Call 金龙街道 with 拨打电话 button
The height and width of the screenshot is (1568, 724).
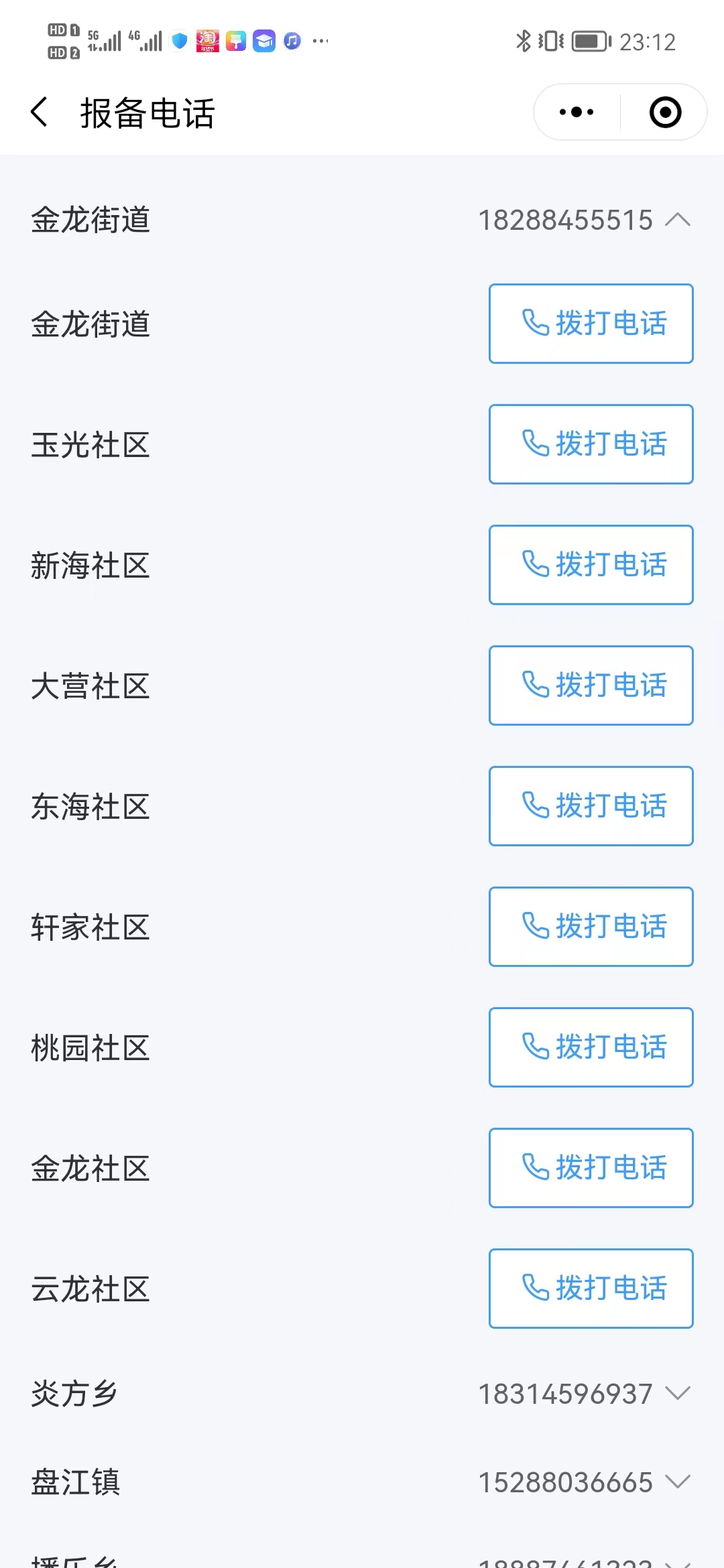591,324
